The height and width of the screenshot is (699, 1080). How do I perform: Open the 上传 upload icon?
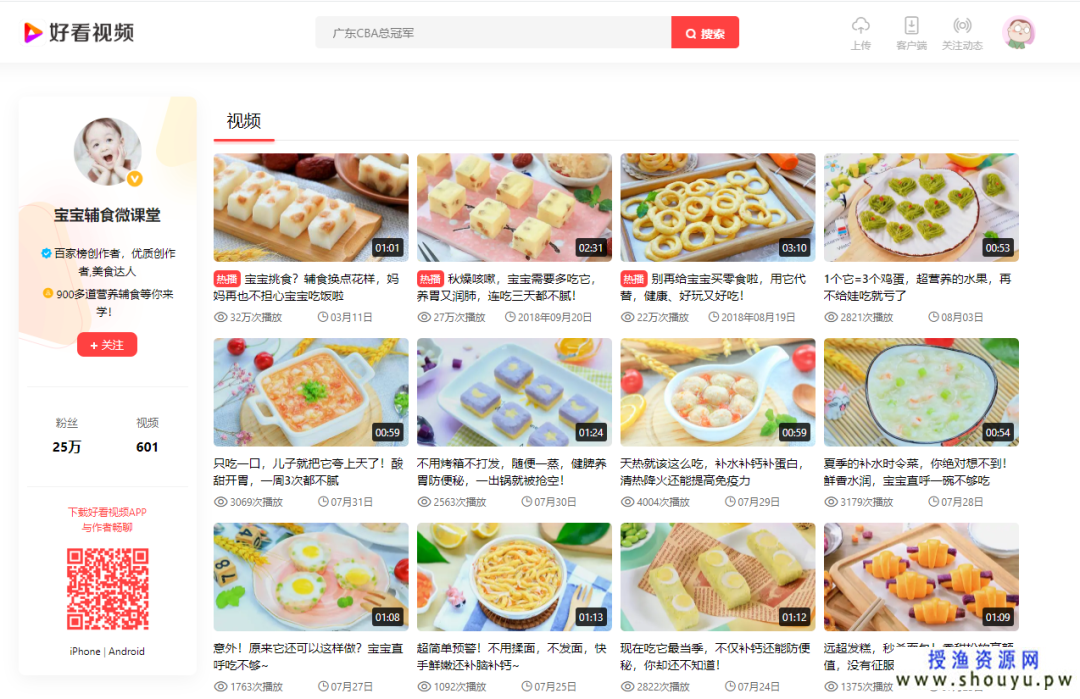click(x=860, y=32)
